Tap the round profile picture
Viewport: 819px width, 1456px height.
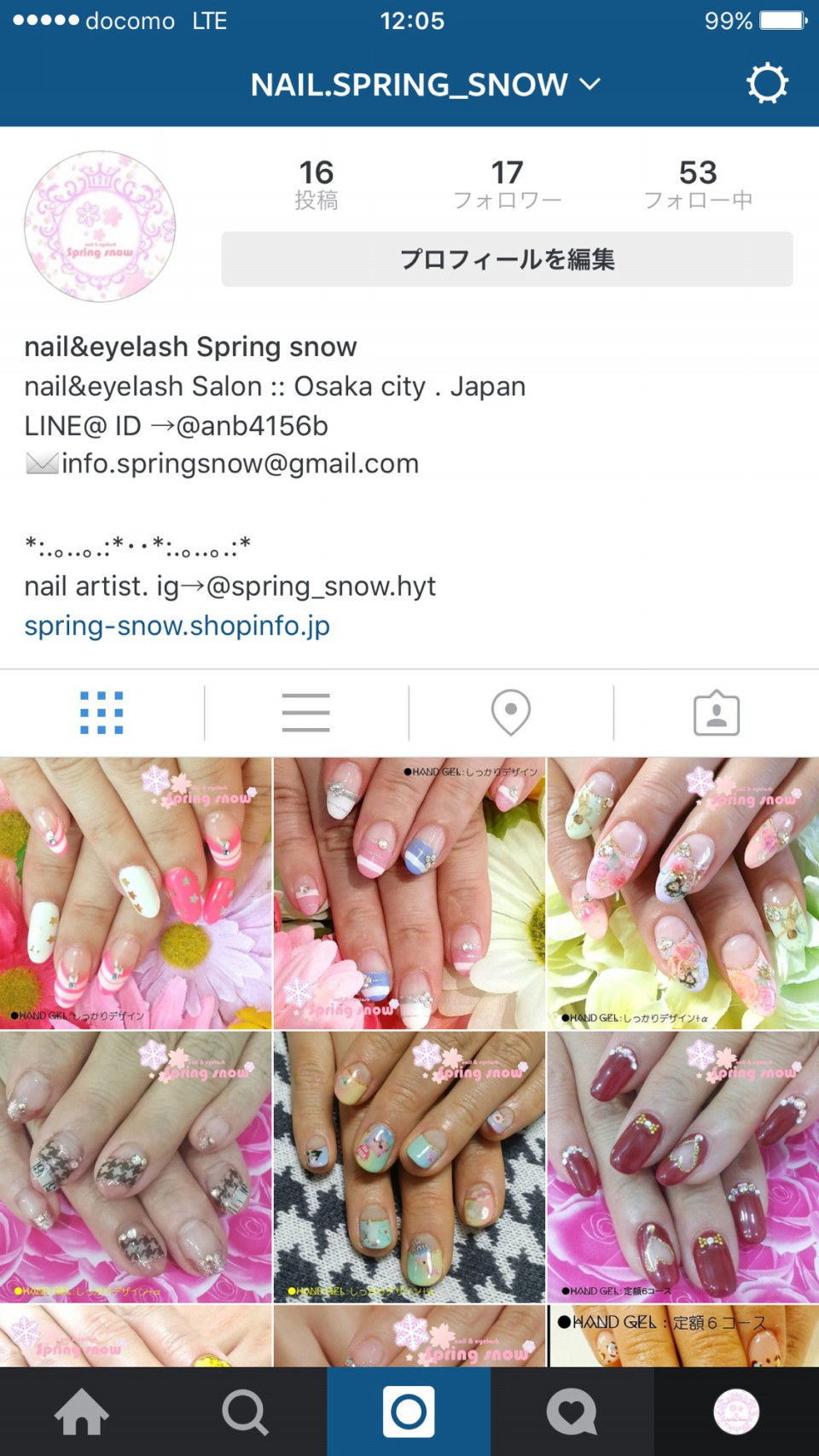click(x=100, y=227)
